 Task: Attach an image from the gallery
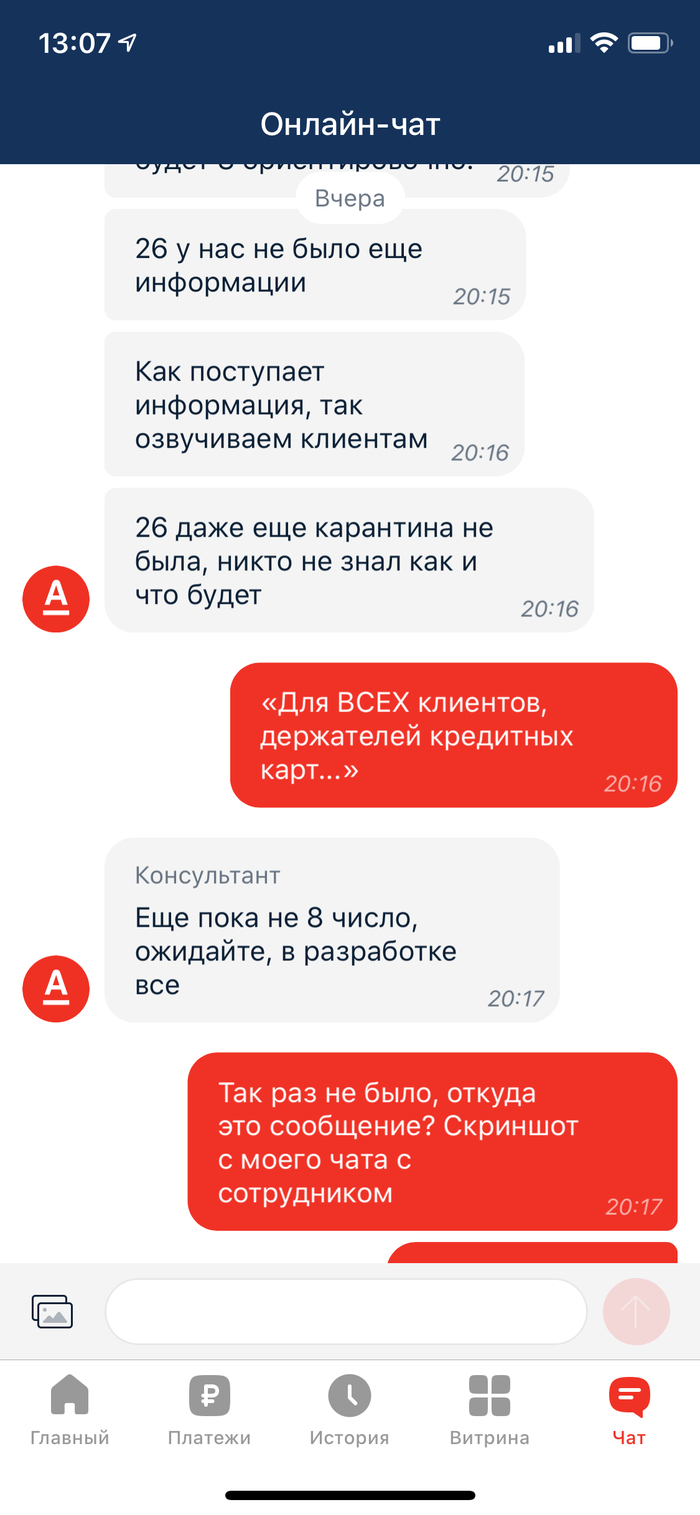coord(52,1311)
